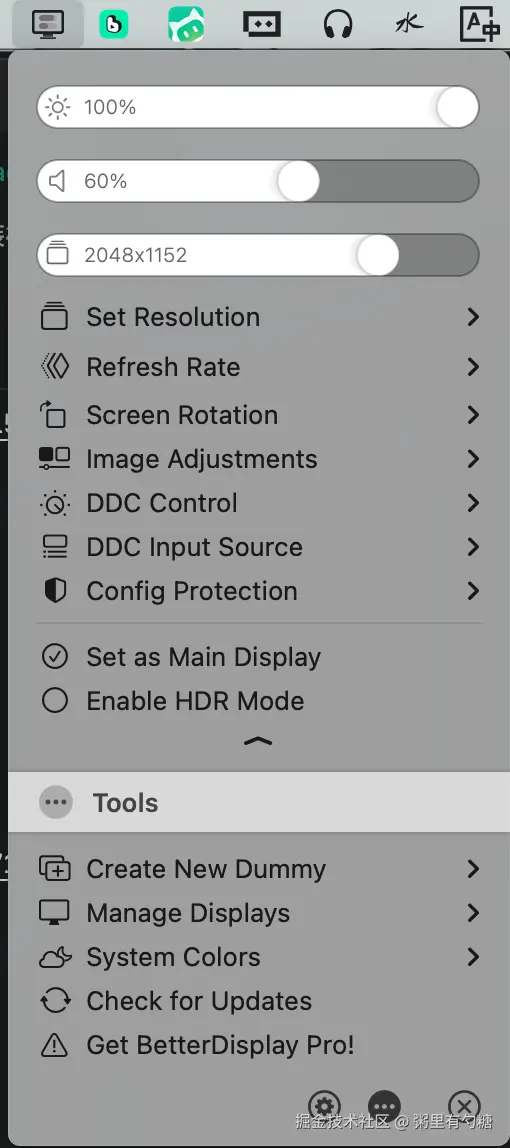Open the Set Resolution submenu
This screenshot has height=1148, width=510.
259,317
